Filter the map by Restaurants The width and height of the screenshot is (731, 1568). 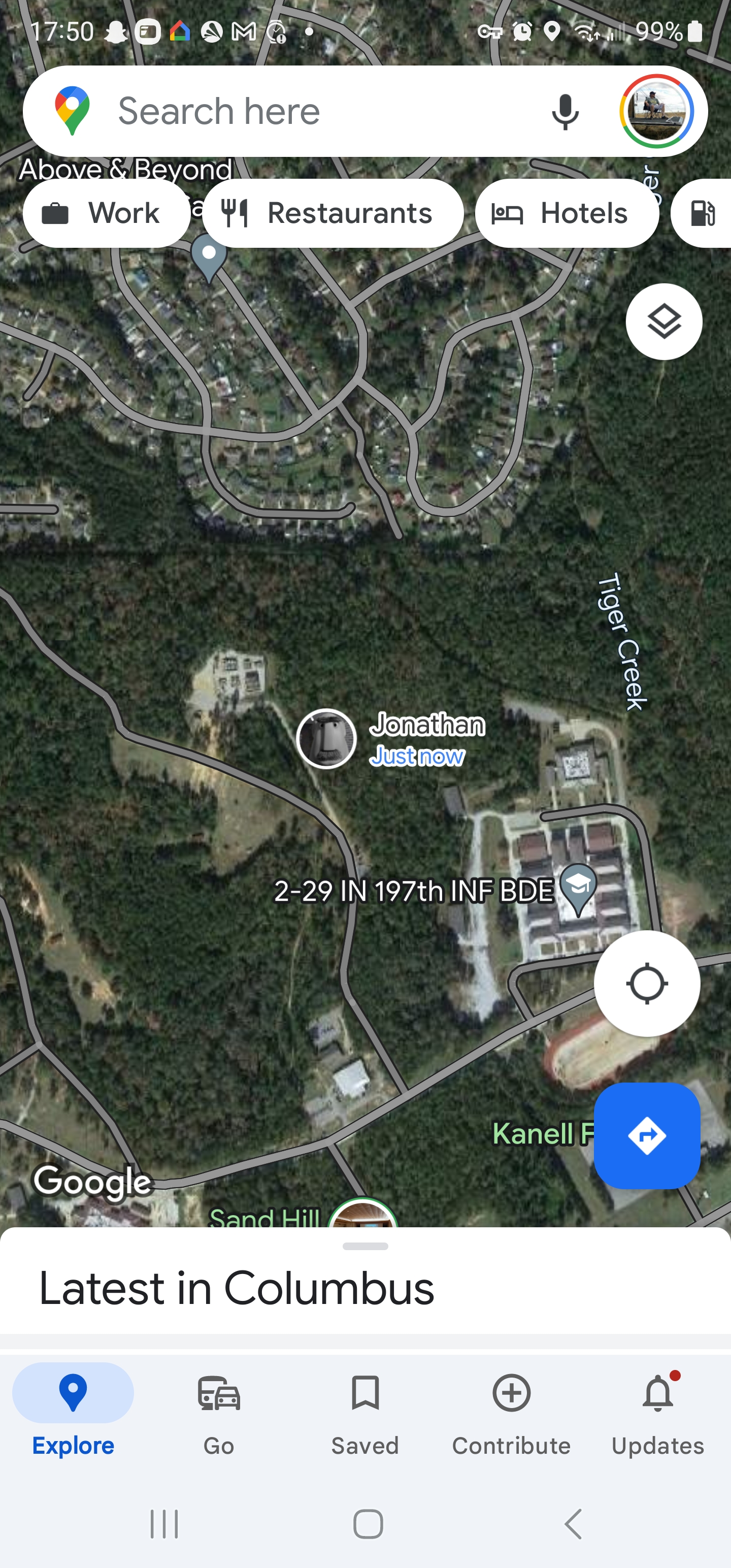pos(333,213)
